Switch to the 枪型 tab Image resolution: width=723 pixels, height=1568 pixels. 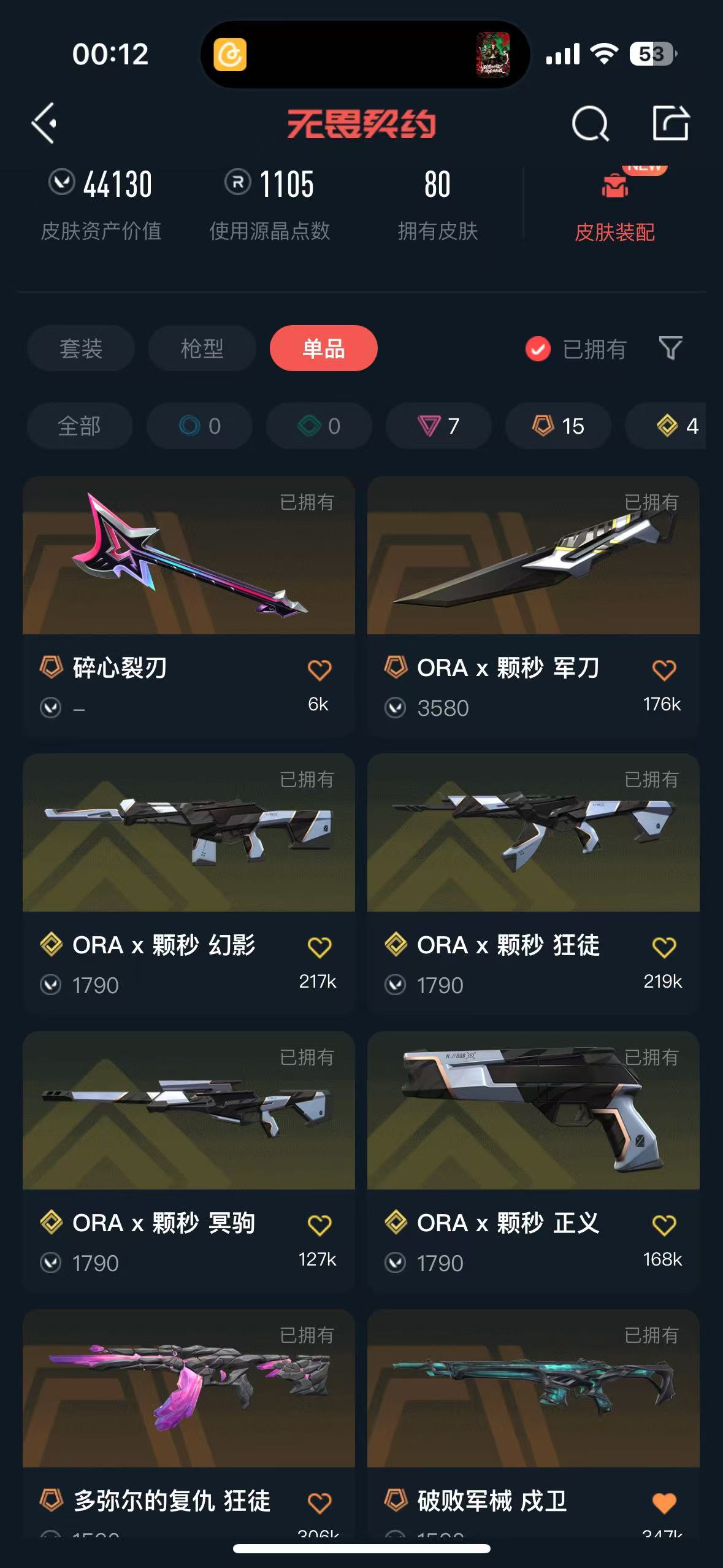(202, 348)
